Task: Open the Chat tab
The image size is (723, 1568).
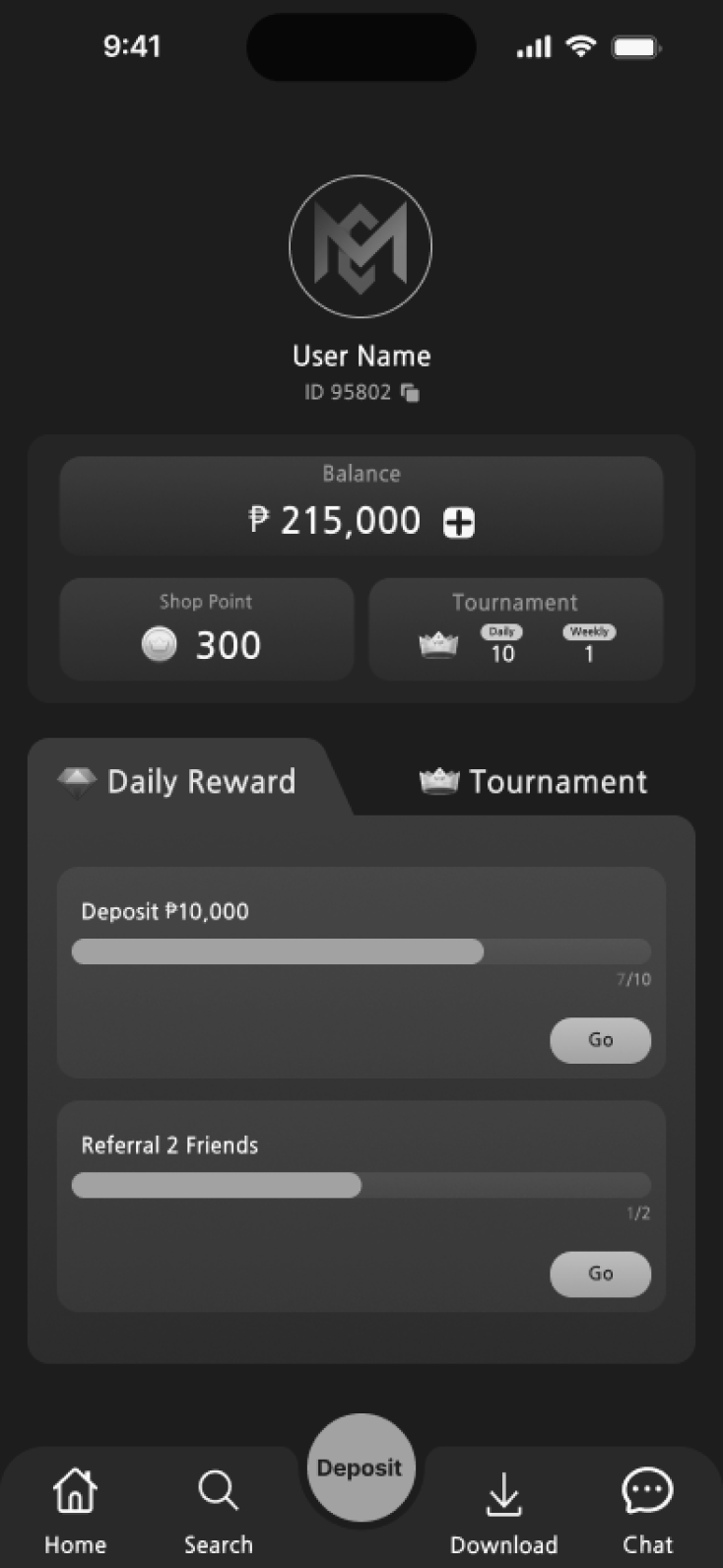Action: pos(647,1509)
